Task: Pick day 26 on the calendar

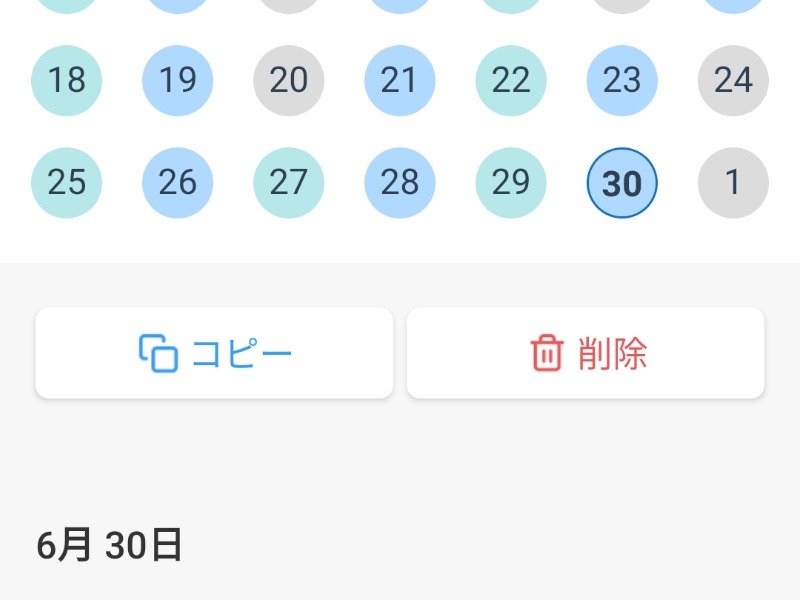Action: tap(178, 182)
